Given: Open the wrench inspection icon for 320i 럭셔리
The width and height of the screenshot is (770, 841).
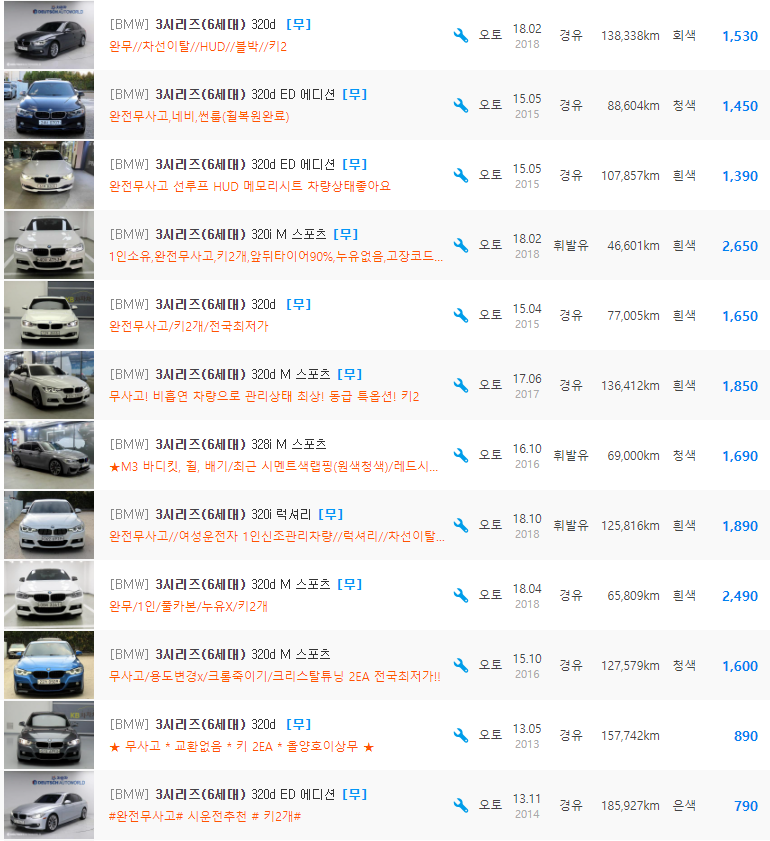Looking at the screenshot, I should [460, 524].
